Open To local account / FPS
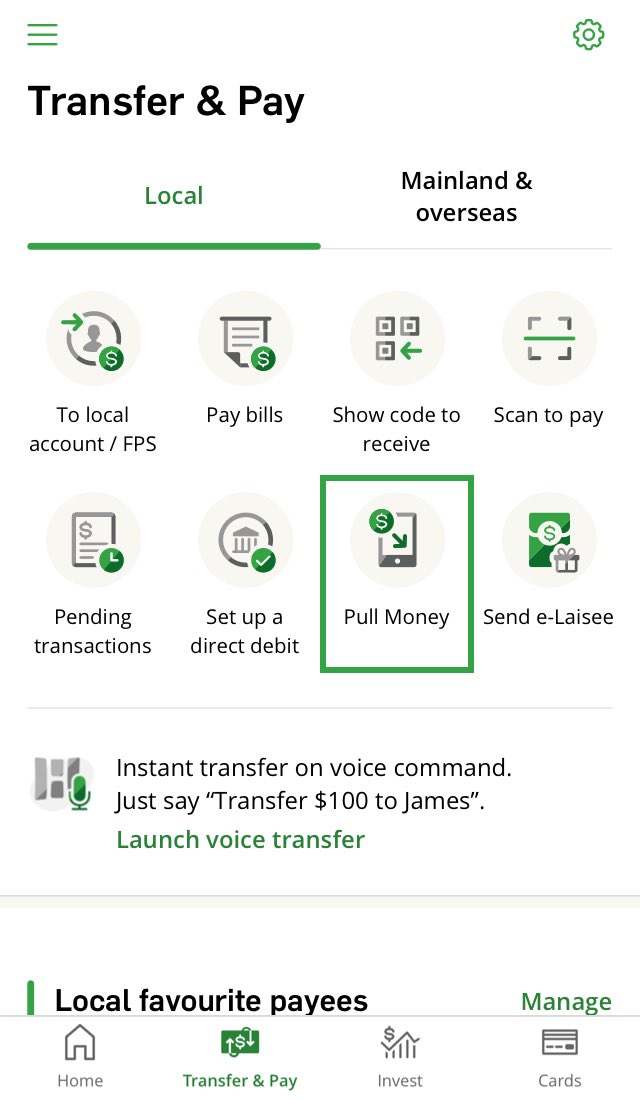Image resolution: width=640 pixels, height=1100 pixels. [x=93, y=372]
